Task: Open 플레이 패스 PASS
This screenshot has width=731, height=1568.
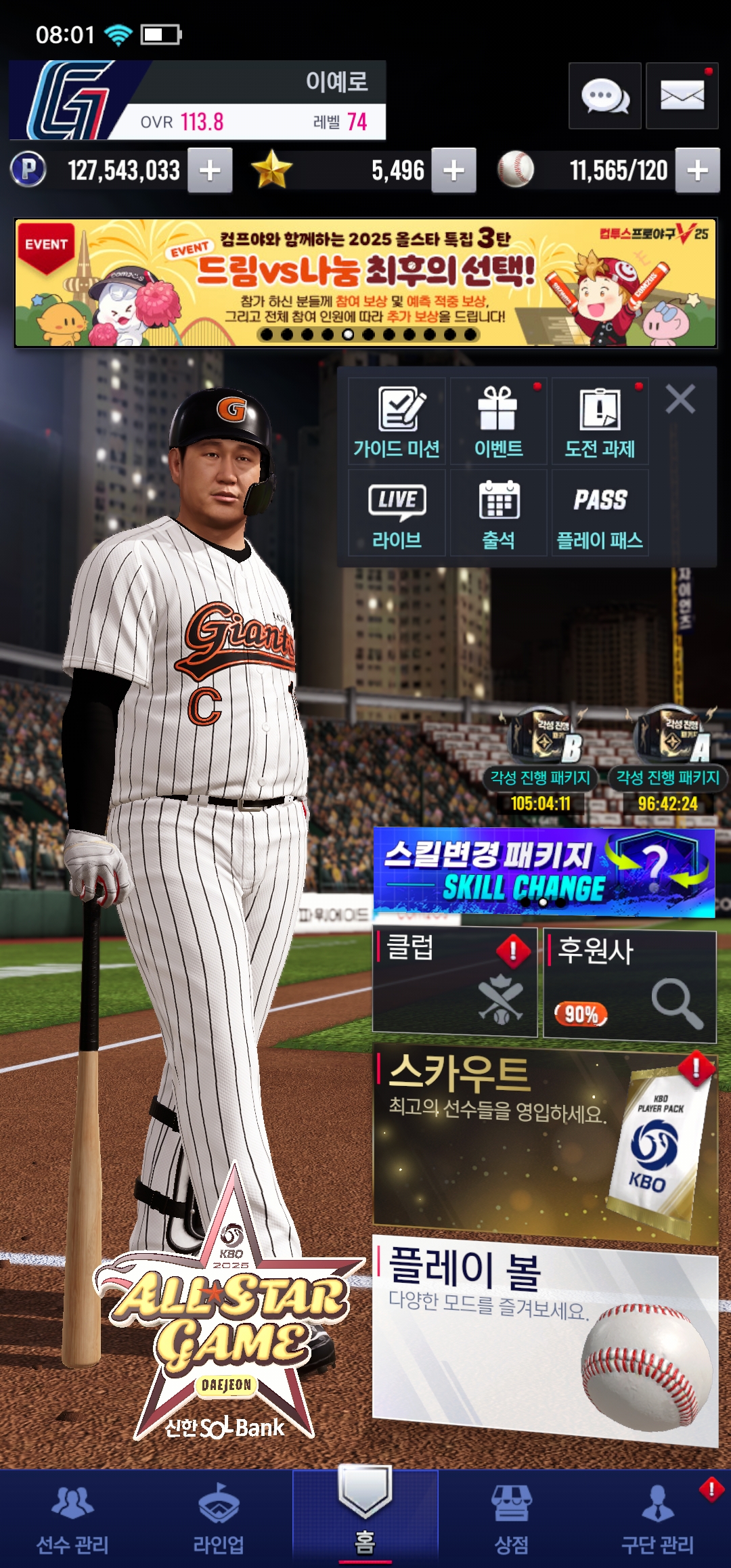Action: (600, 513)
